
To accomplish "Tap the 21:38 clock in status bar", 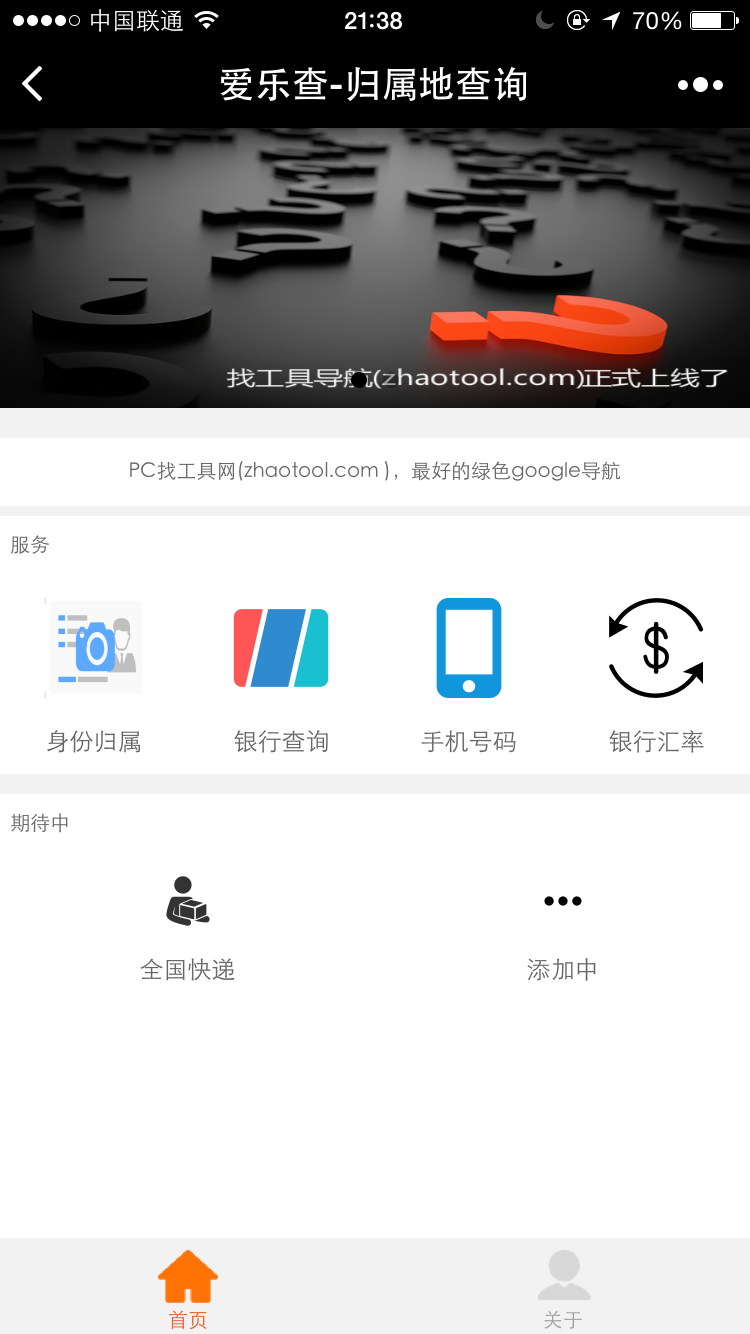I will coord(375,19).
